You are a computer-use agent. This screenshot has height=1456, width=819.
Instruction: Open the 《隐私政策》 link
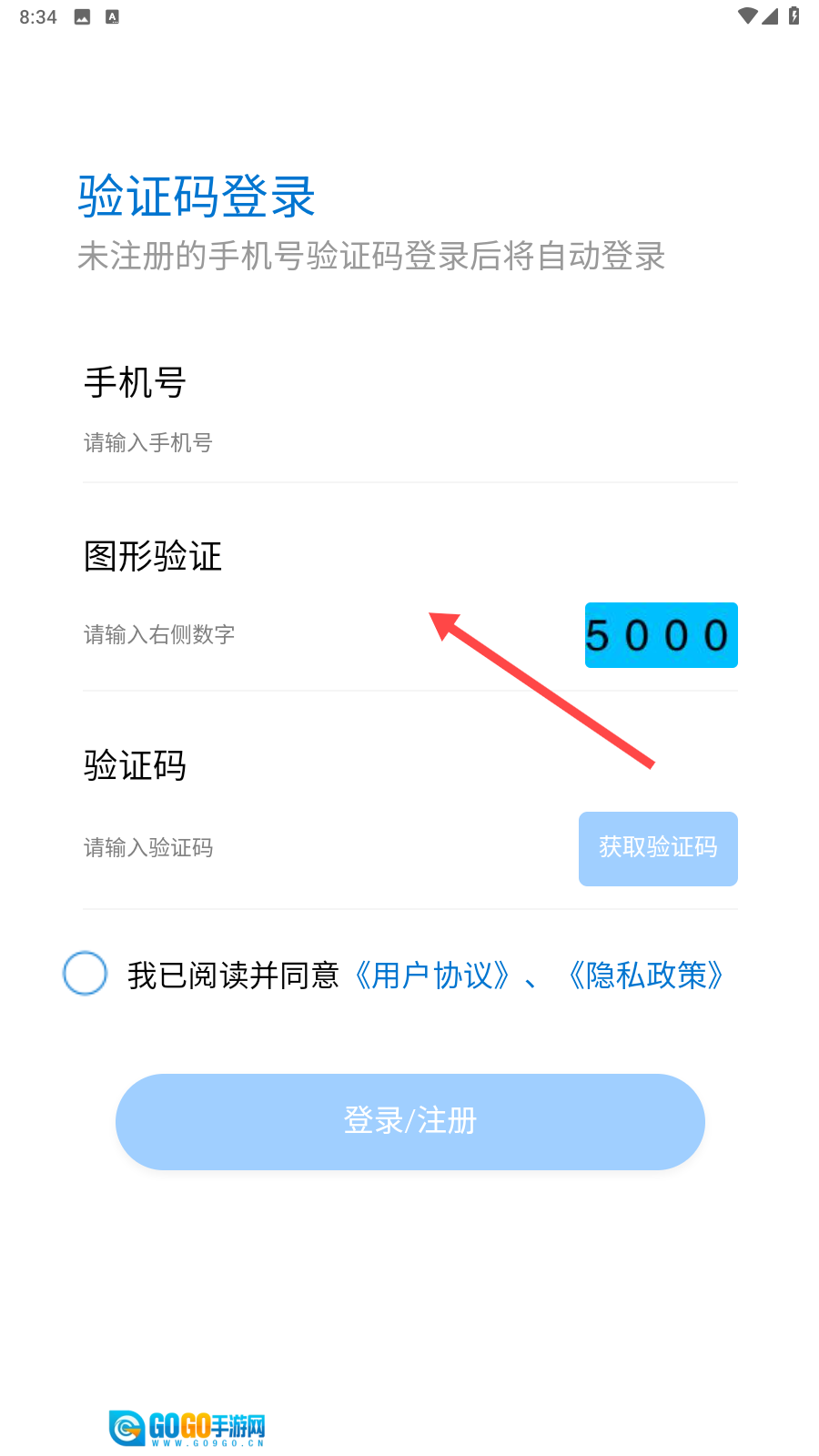coord(646,976)
